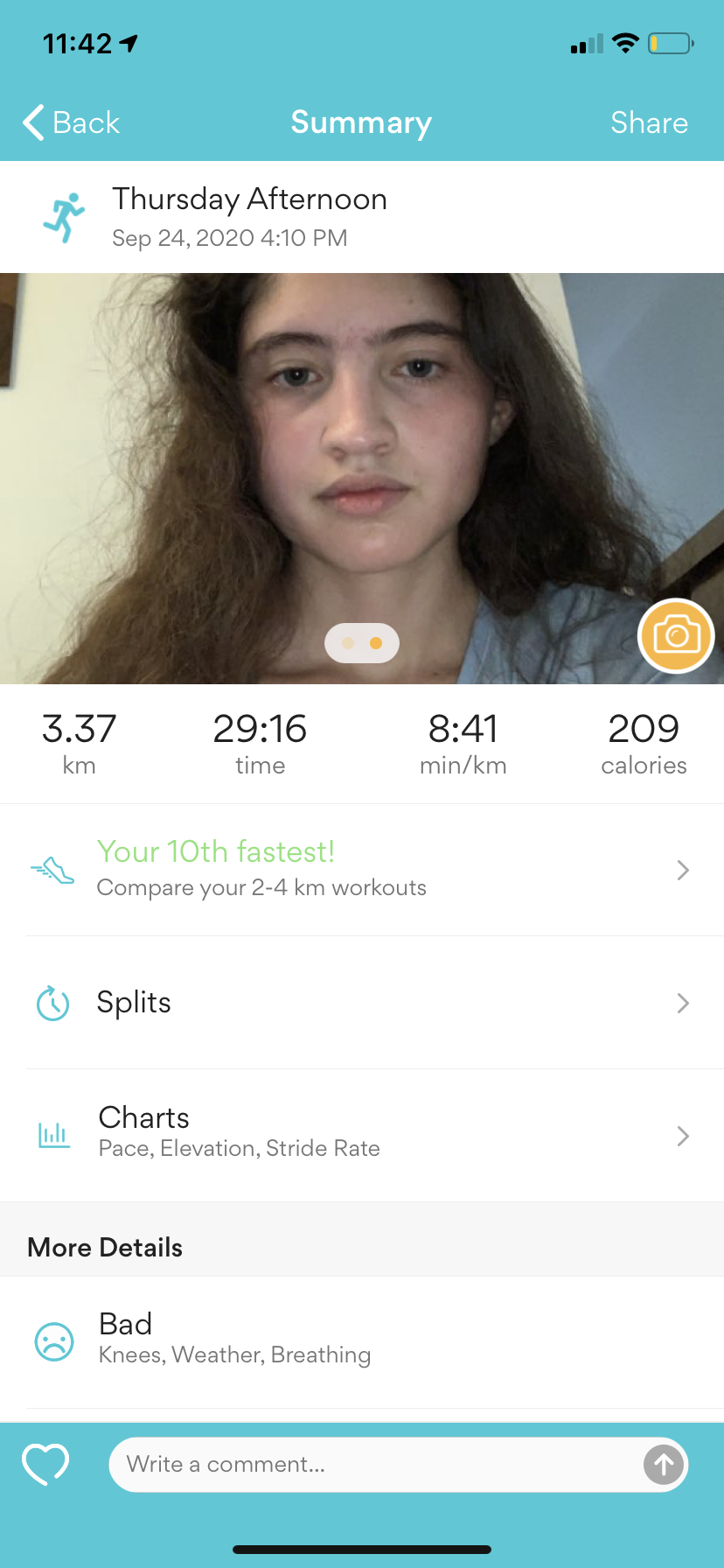
Task: Go back to the previous screen
Action: [x=71, y=122]
